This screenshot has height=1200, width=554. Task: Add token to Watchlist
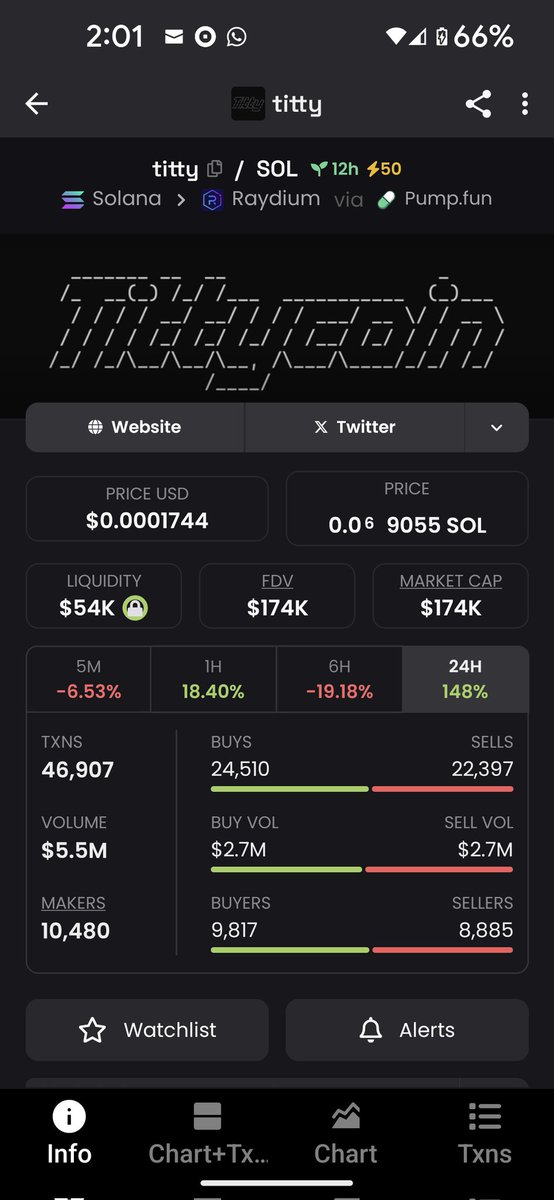coord(147,1030)
